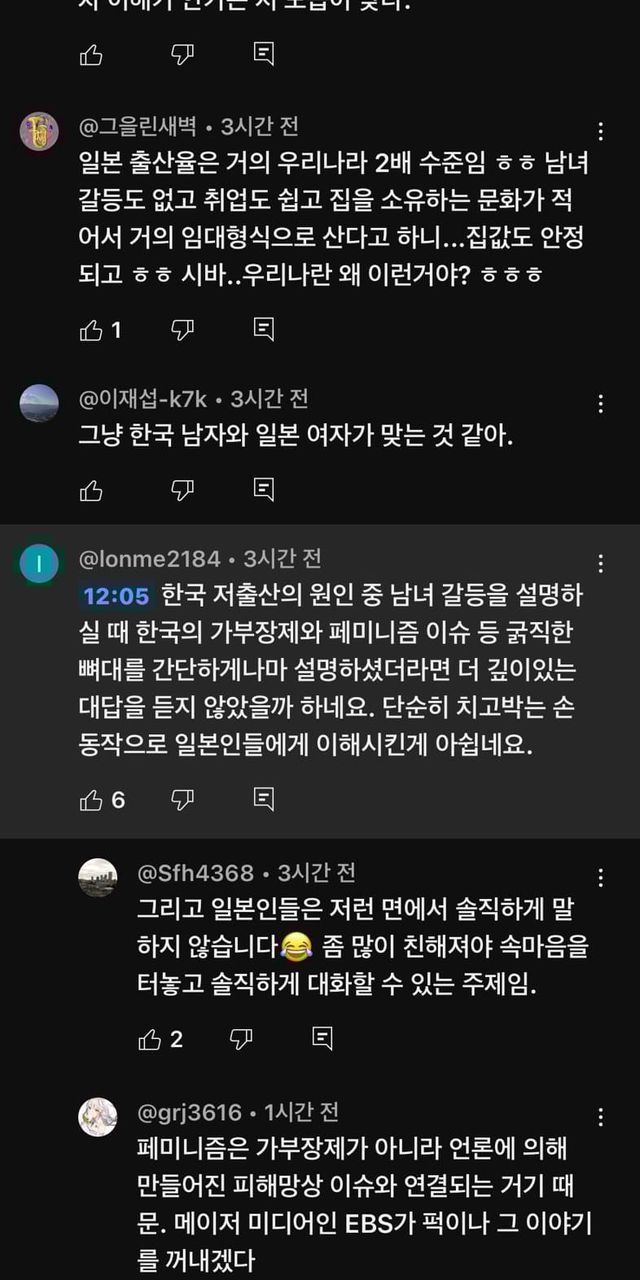Dislike the comment by @lonme2184
Viewport: 640px width, 1280px height.
182,799
